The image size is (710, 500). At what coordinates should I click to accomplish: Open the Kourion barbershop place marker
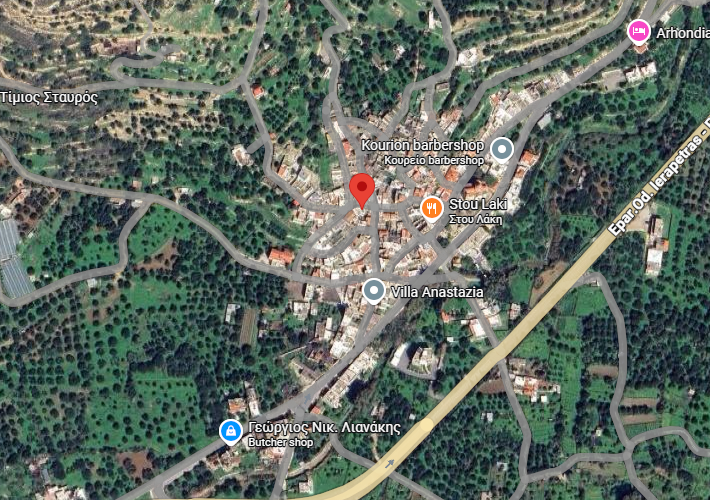502,151
